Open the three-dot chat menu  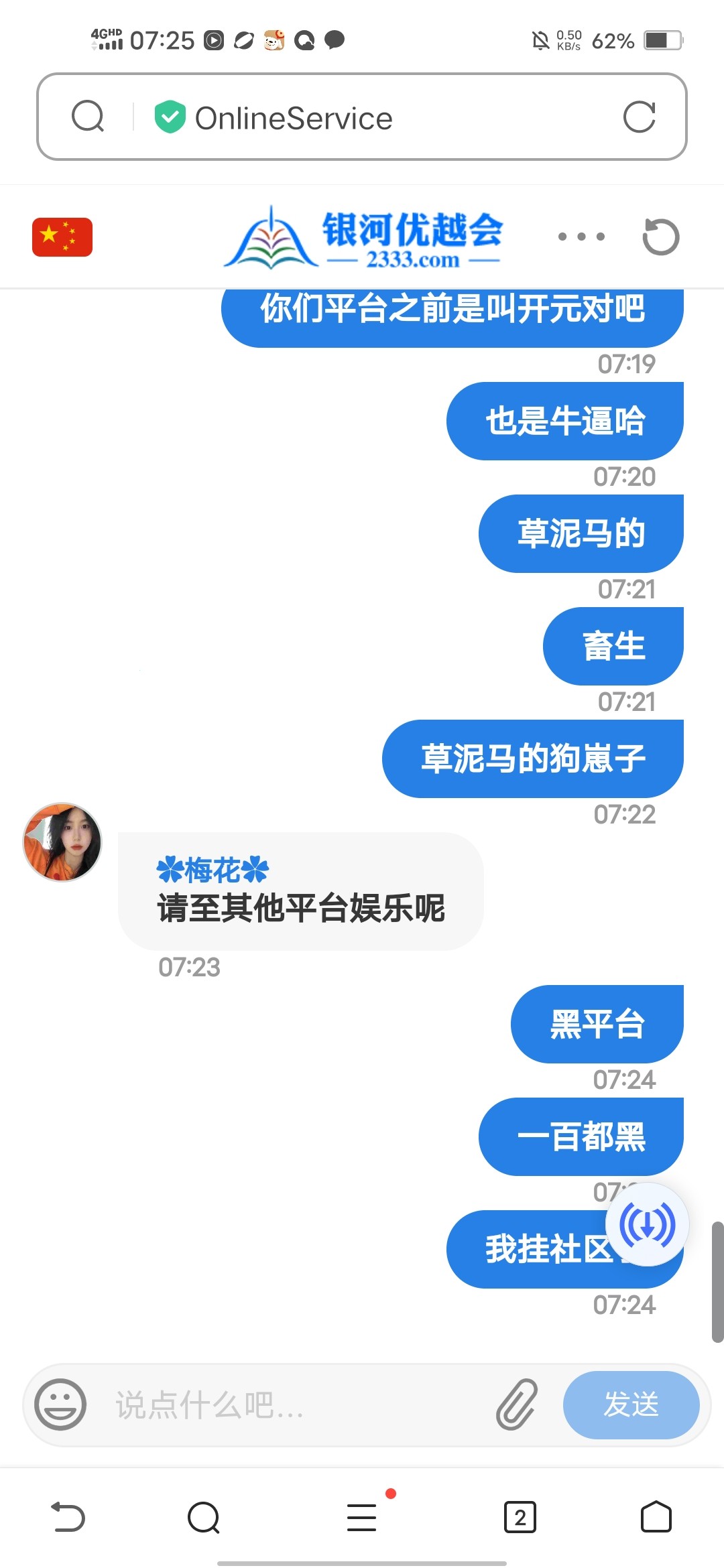click(581, 237)
